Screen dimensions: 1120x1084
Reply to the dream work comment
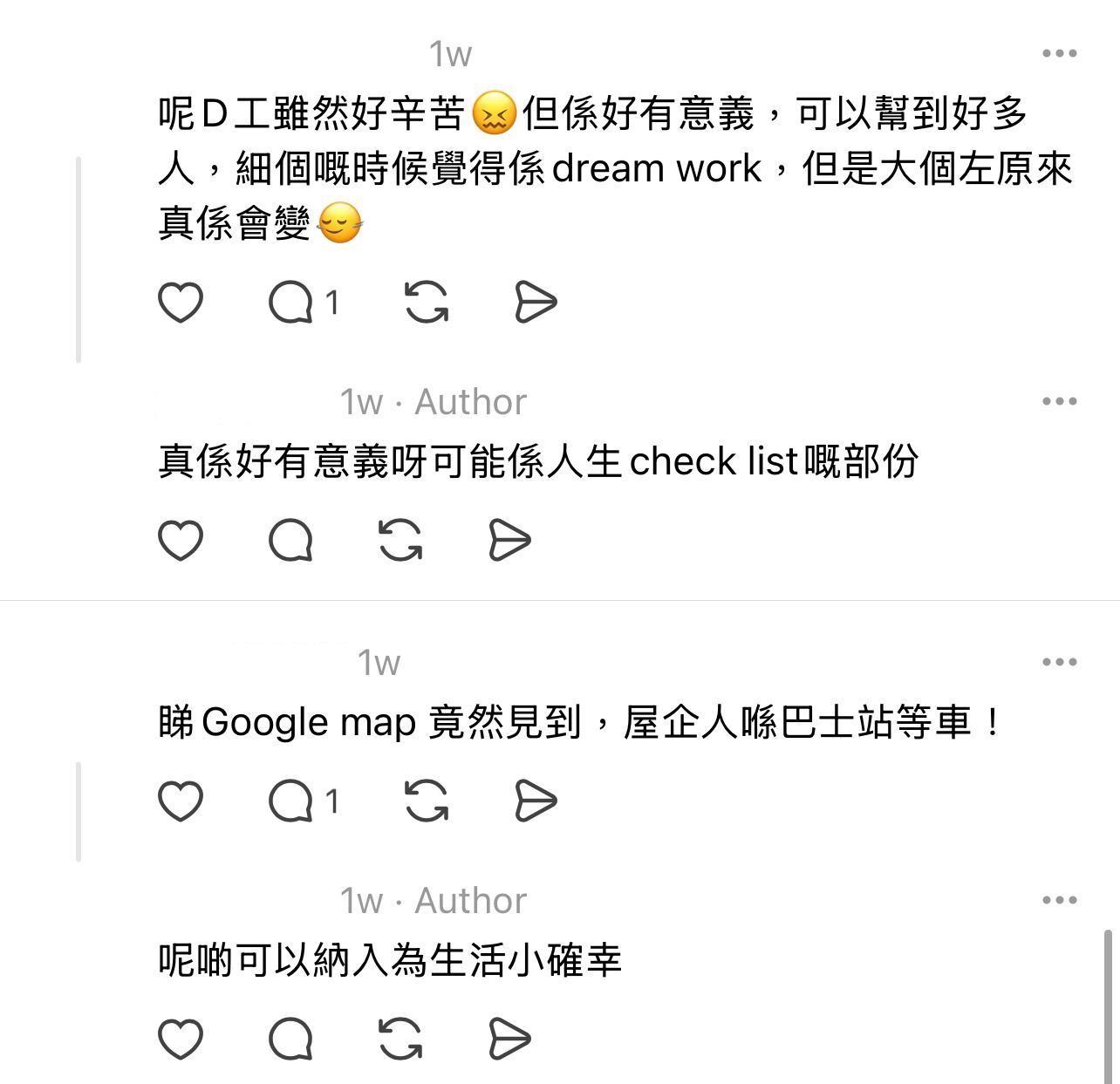pos(291,303)
